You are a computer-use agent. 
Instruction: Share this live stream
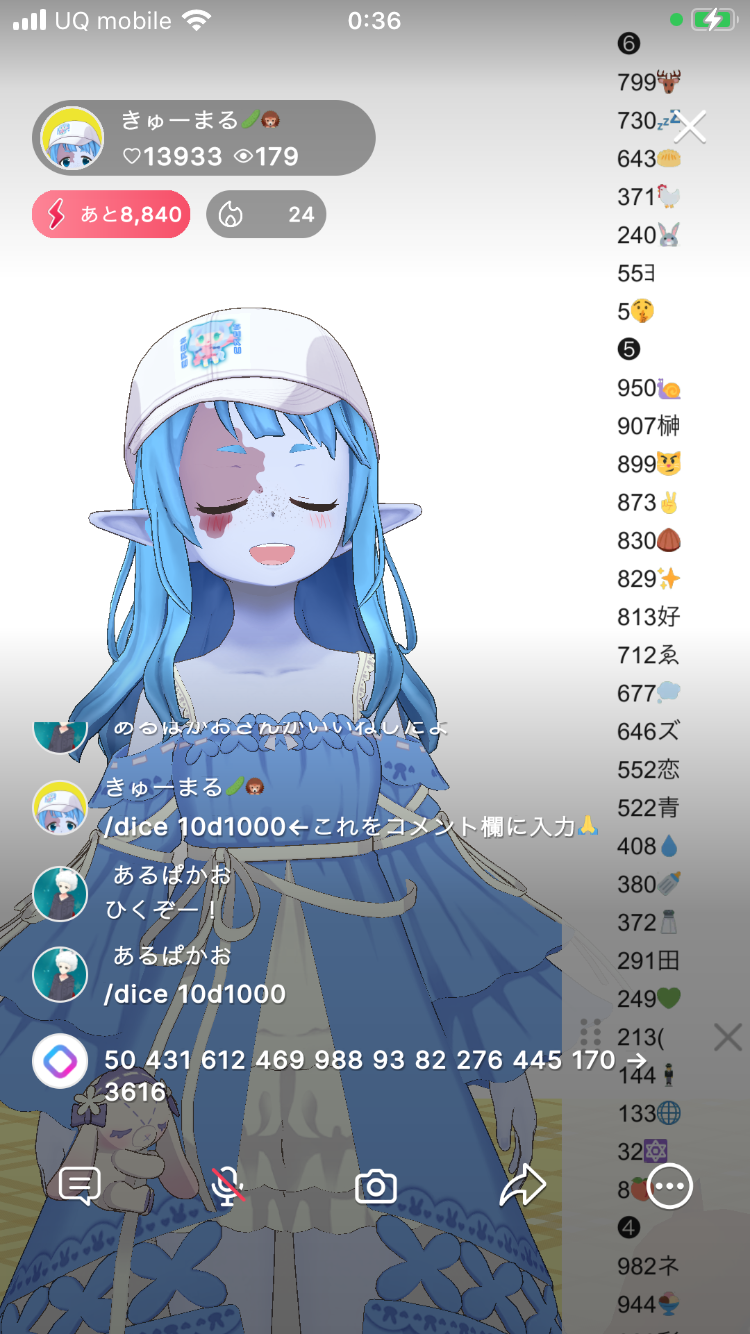point(522,1187)
